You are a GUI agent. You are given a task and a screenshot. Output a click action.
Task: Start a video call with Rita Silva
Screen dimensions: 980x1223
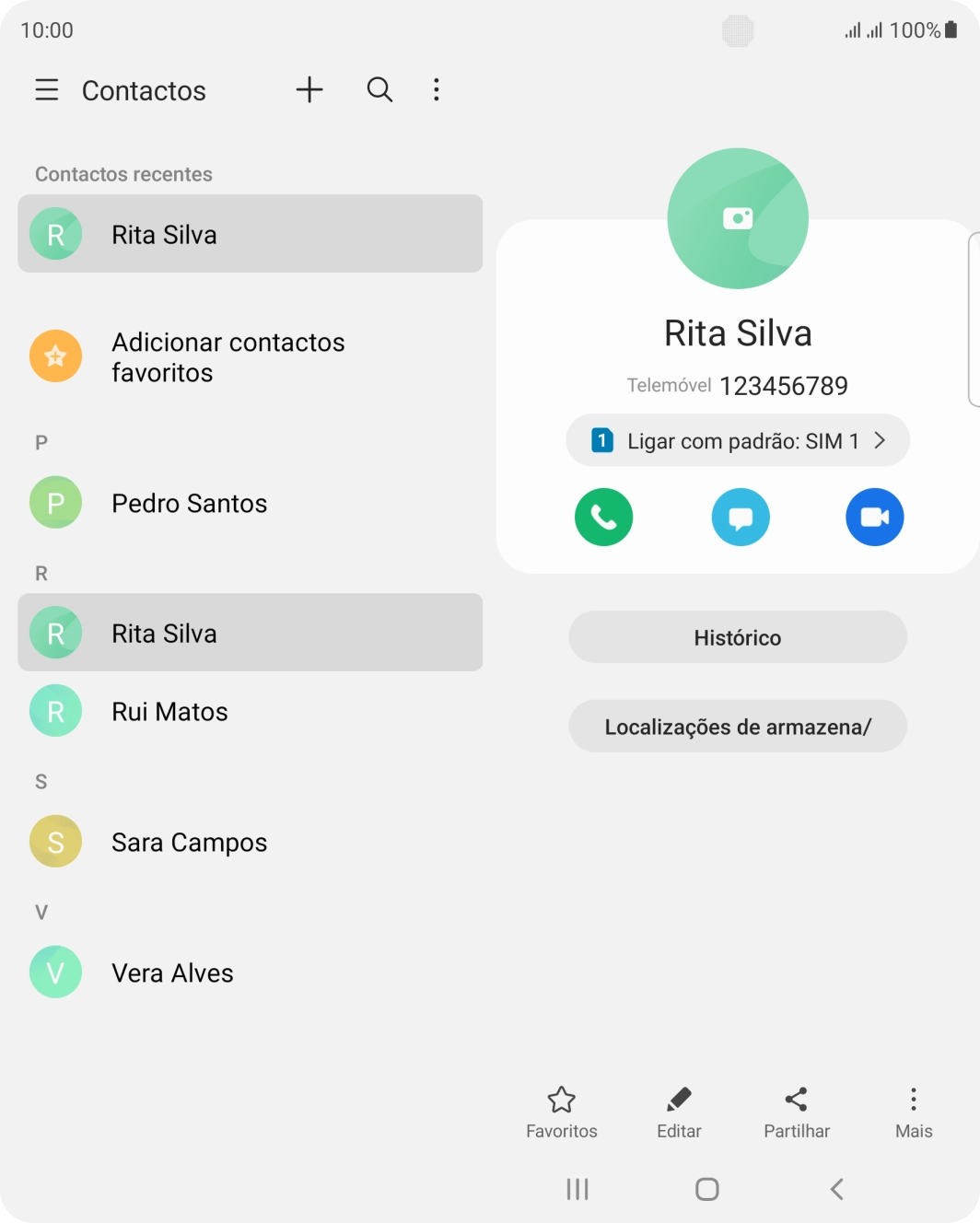pos(874,517)
